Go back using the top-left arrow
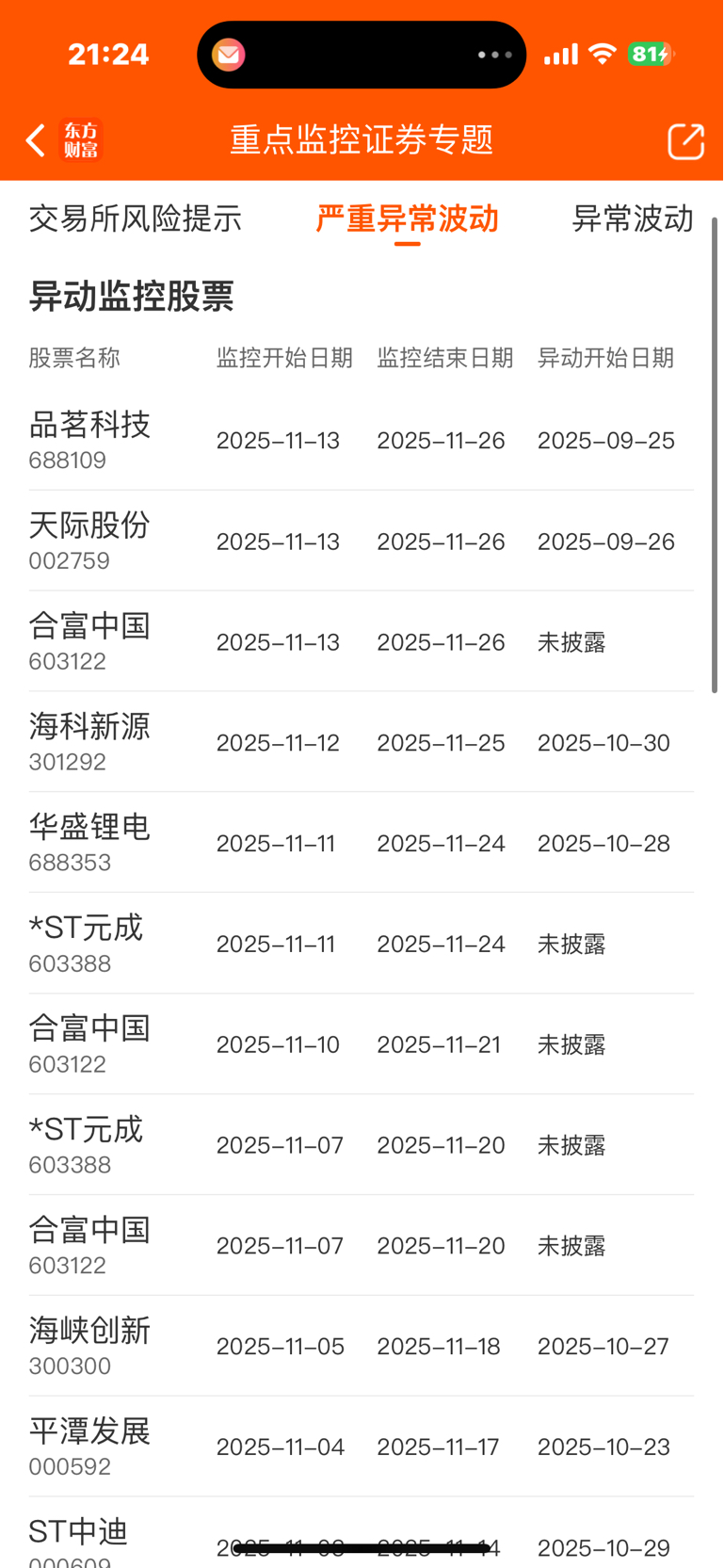 pyautogui.click(x=36, y=140)
